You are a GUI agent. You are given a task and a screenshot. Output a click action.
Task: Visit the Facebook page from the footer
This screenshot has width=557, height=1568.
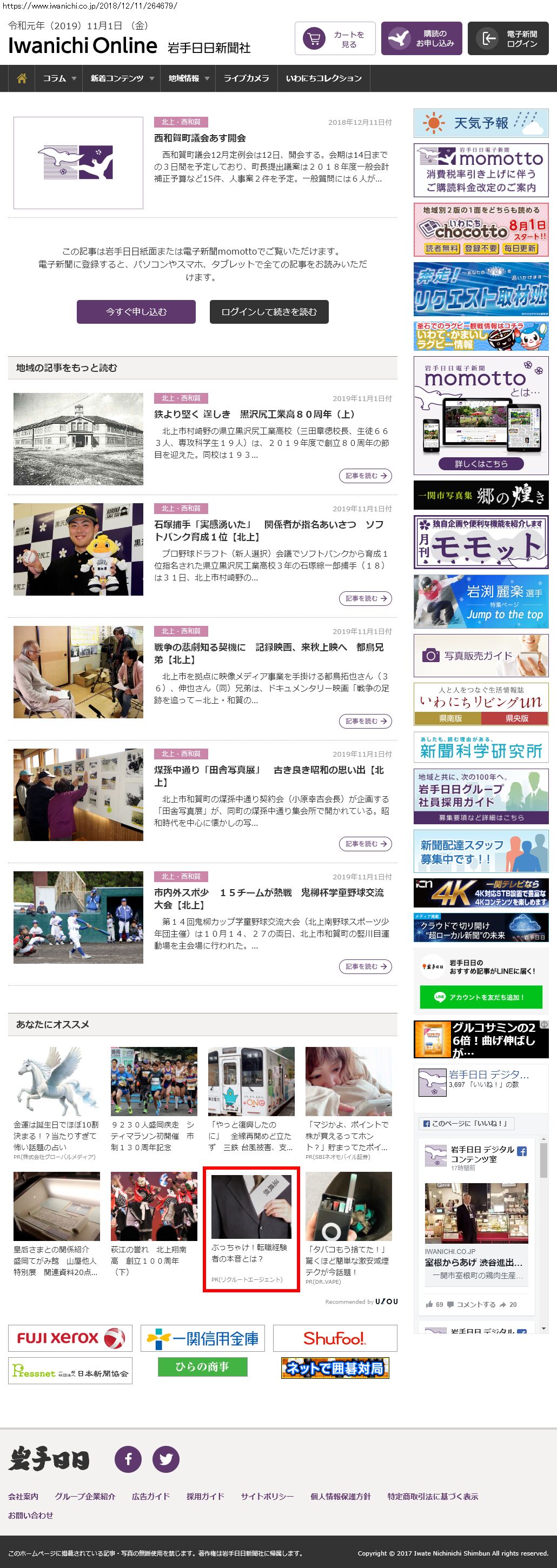point(128,1459)
